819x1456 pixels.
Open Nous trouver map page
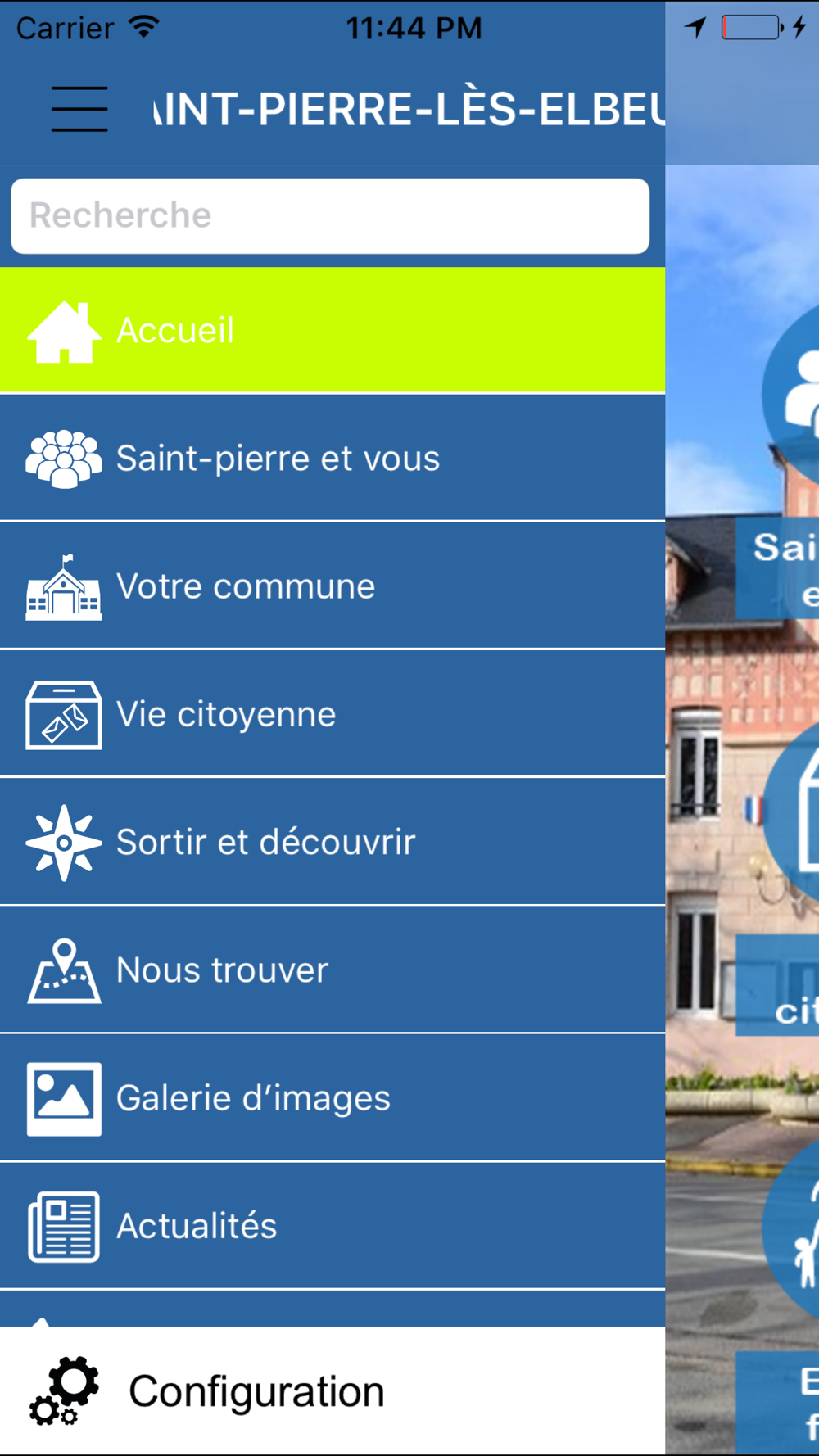[333, 970]
